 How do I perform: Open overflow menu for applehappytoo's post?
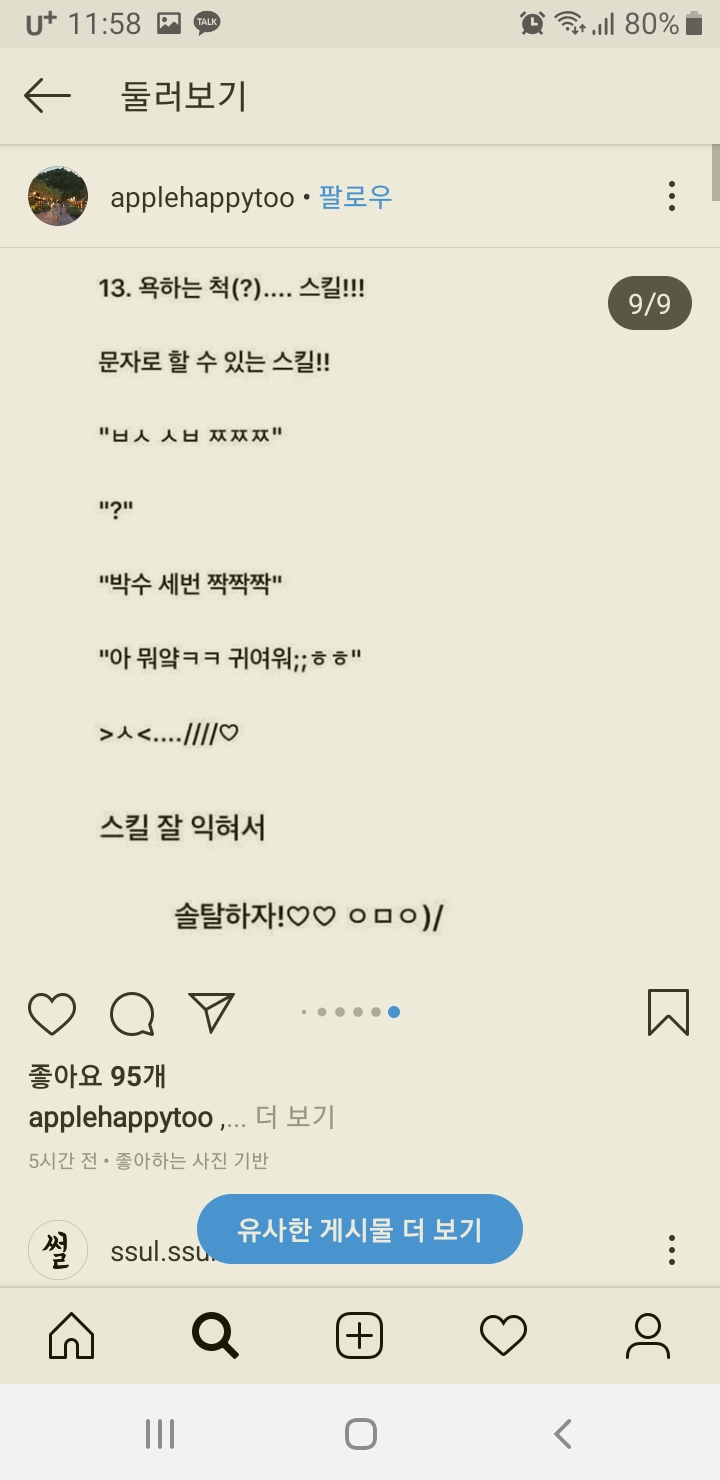(672, 196)
